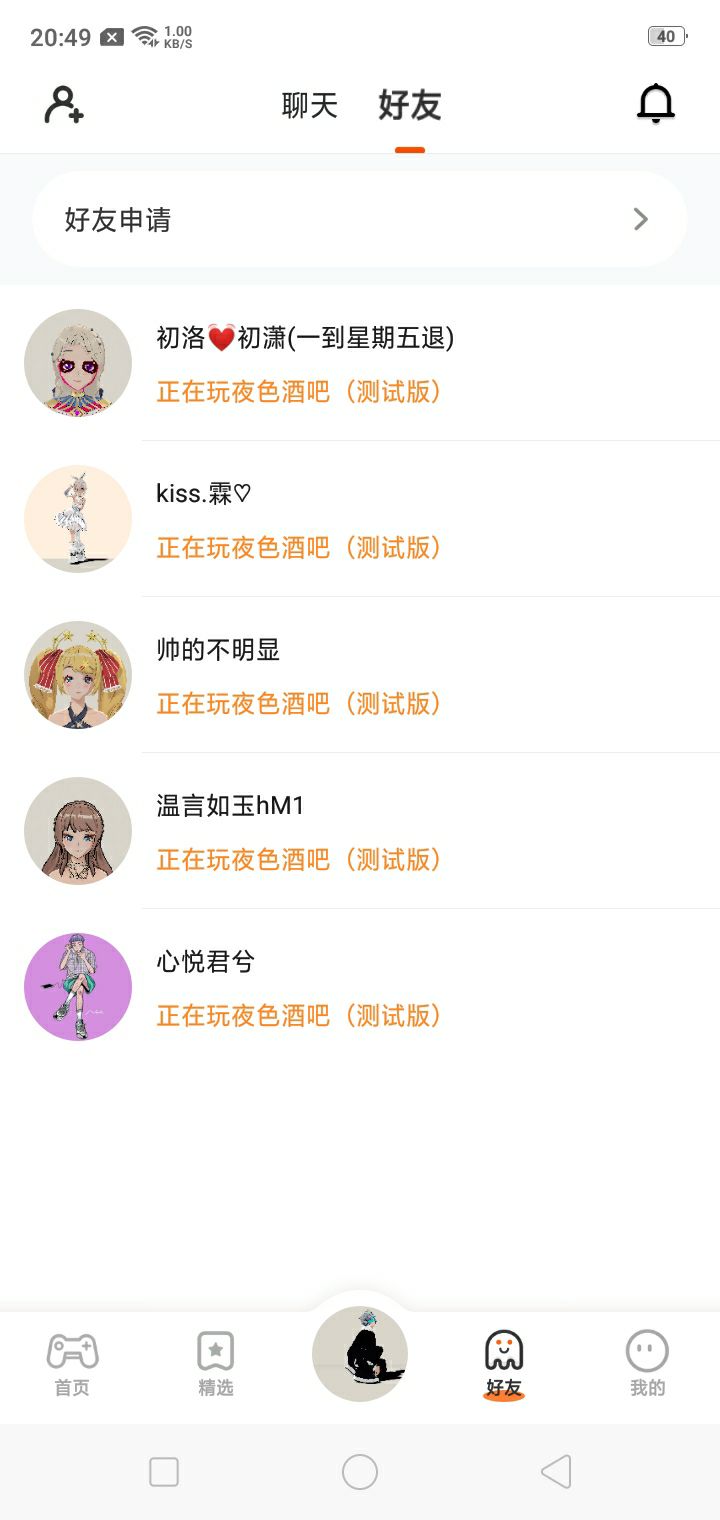Go to the system home screen

[x=360, y=1472]
